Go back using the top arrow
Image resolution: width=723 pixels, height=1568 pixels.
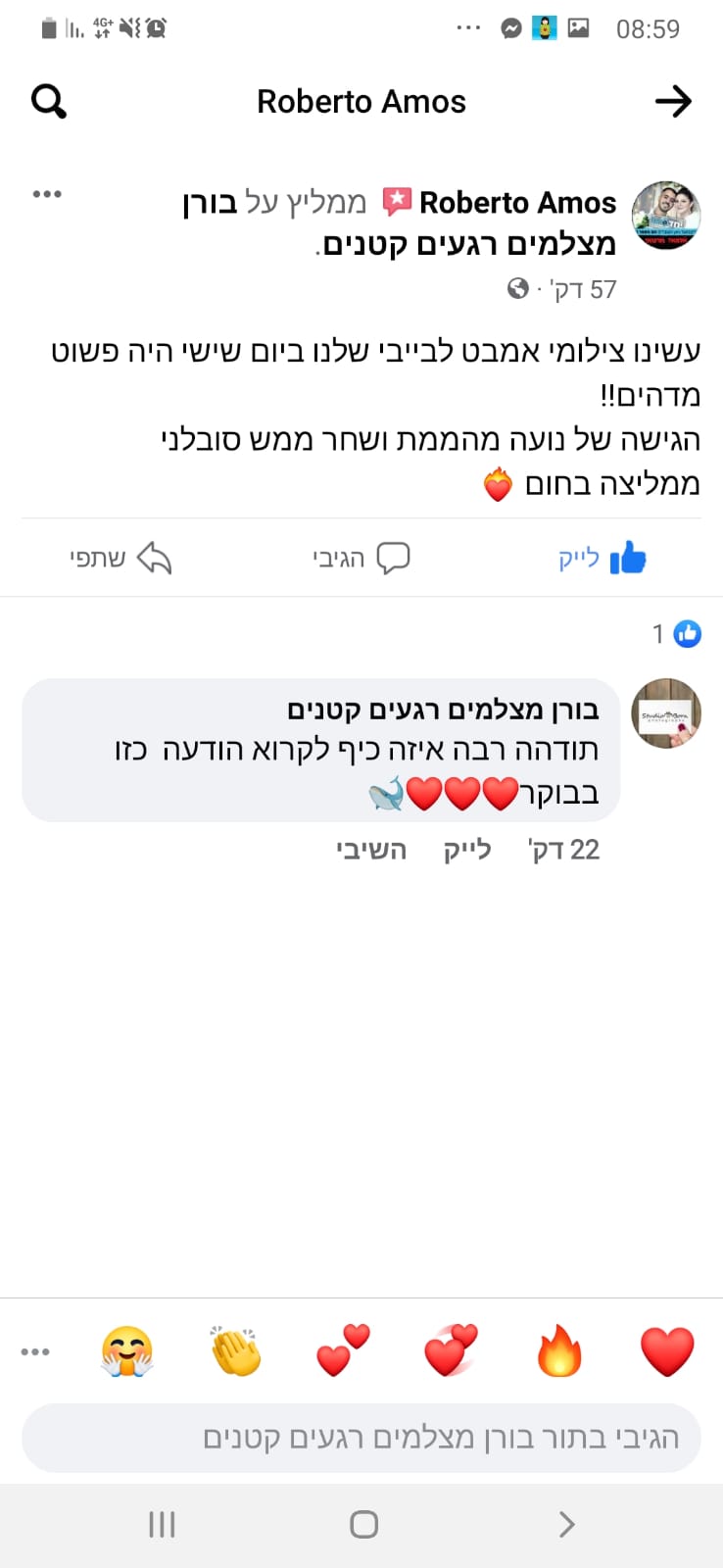[x=673, y=101]
